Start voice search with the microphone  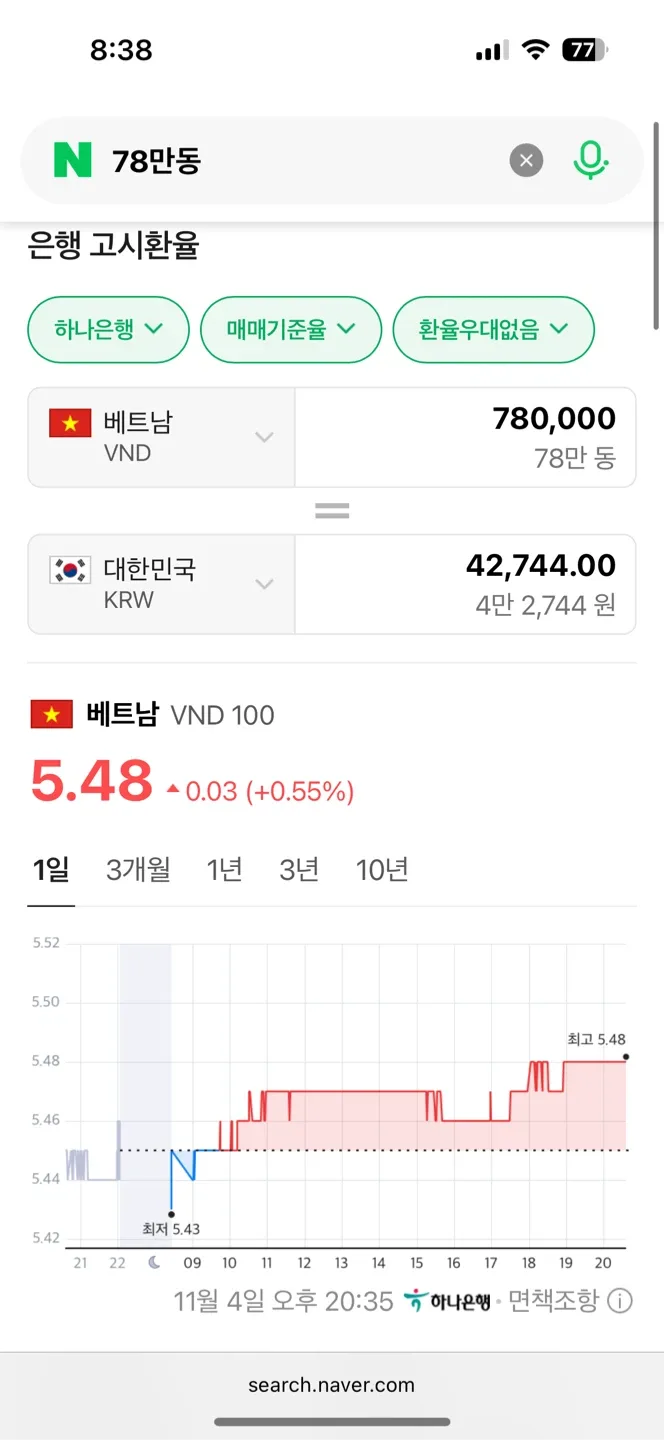pyautogui.click(x=591, y=160)
